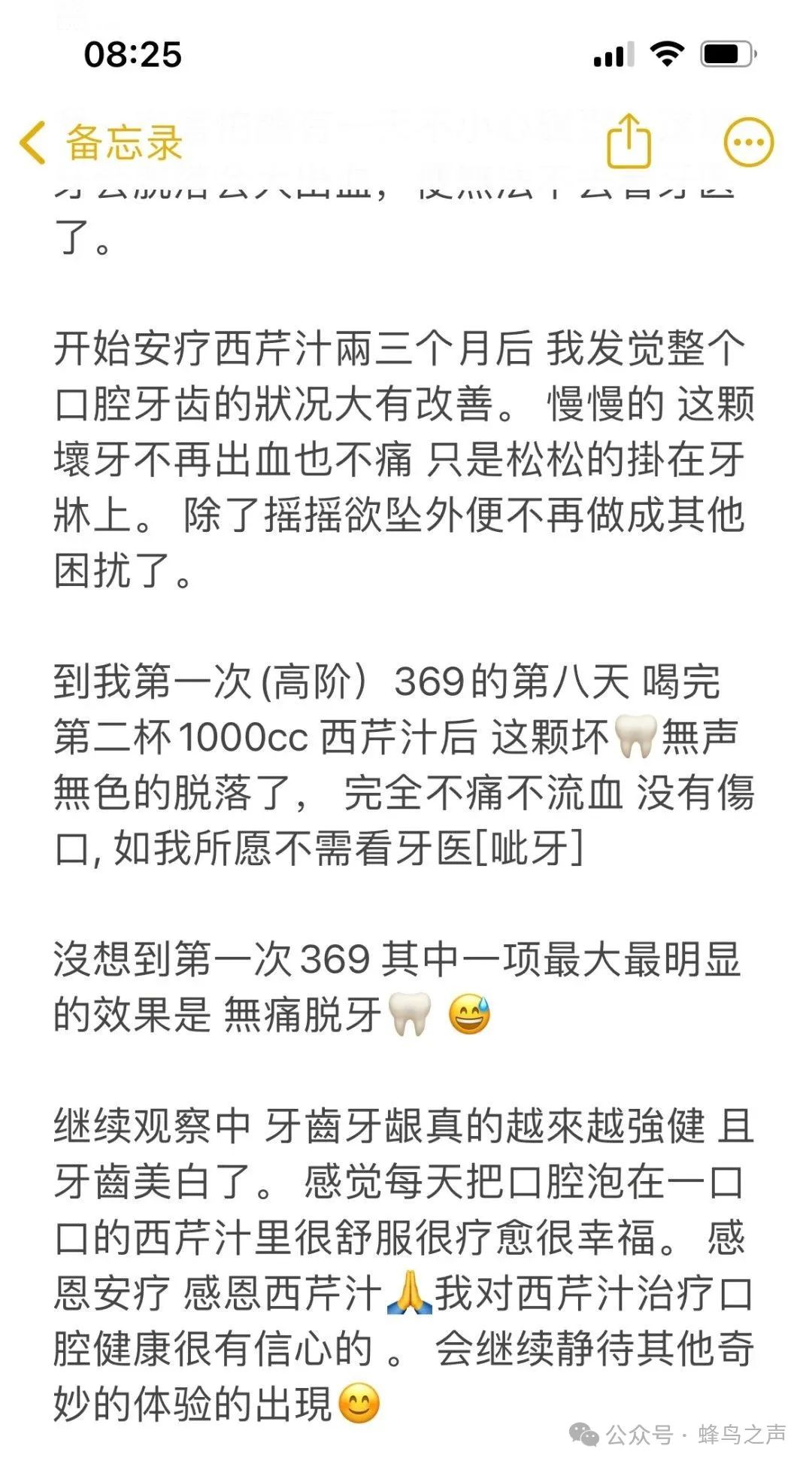Share this note
This screenshot has height=1467, width=812.
pyautogui.click(x=629, y=140)
